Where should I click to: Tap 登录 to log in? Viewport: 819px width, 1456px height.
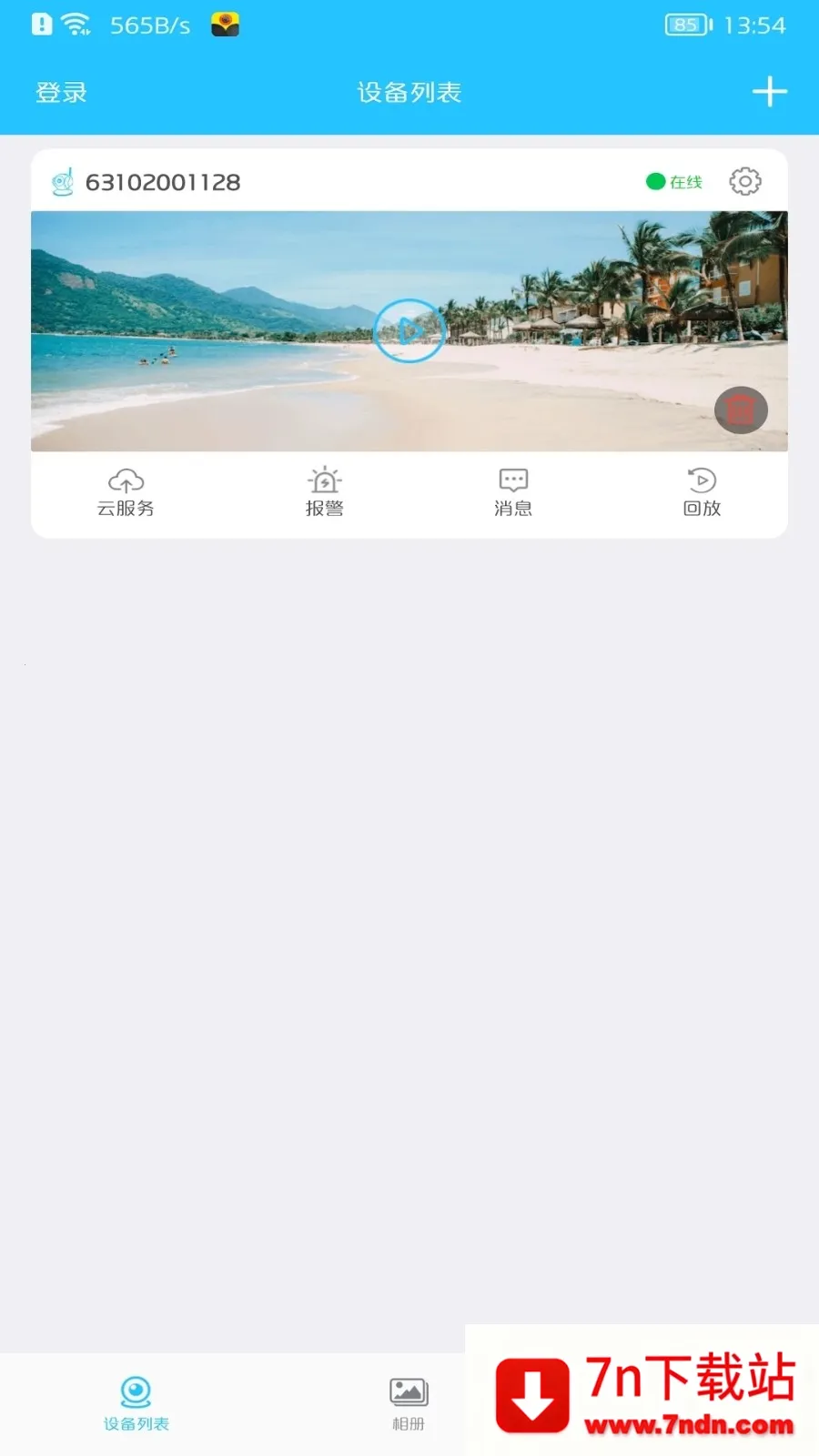(60, 91)
